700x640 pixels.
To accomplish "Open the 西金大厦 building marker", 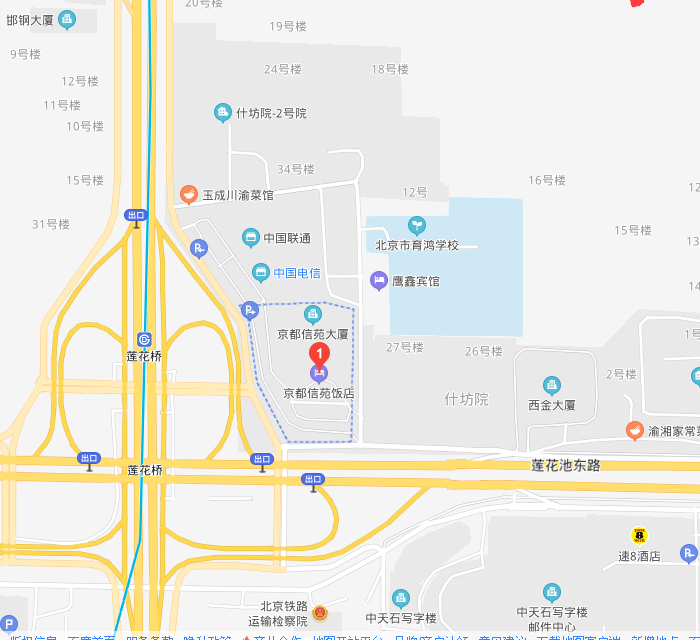I will [551, 385].
